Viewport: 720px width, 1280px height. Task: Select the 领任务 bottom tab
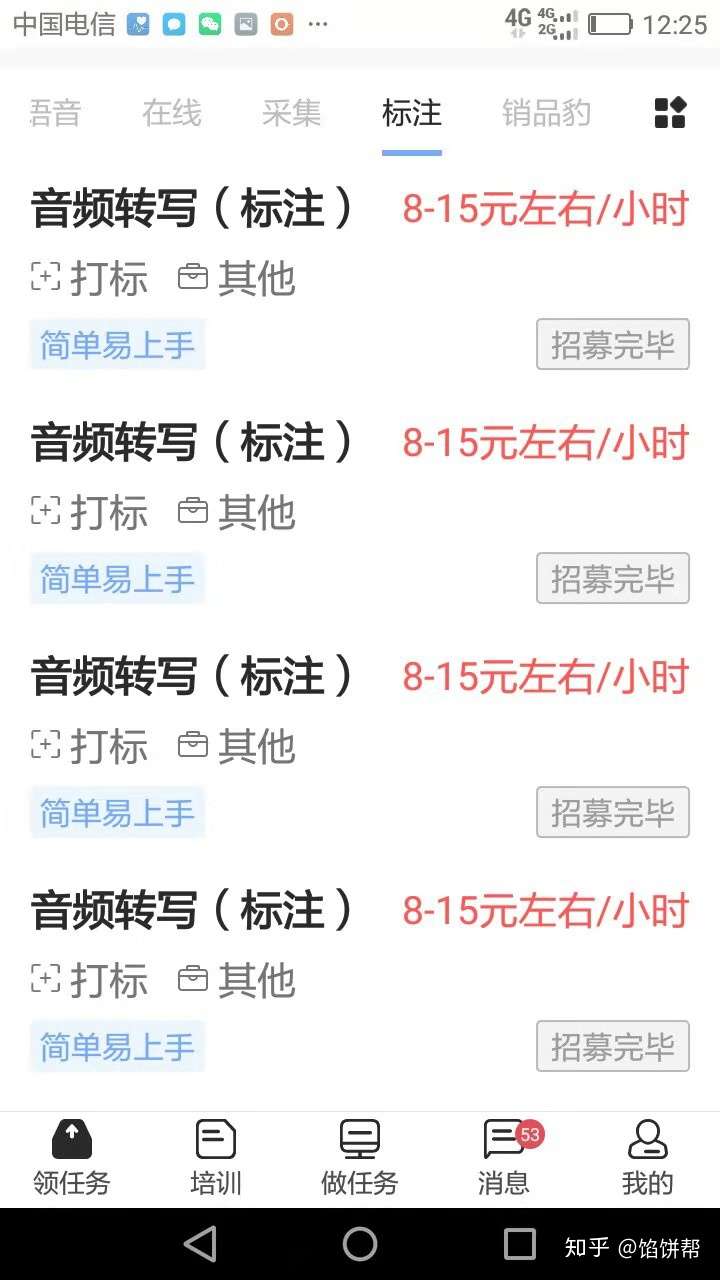72,1158
